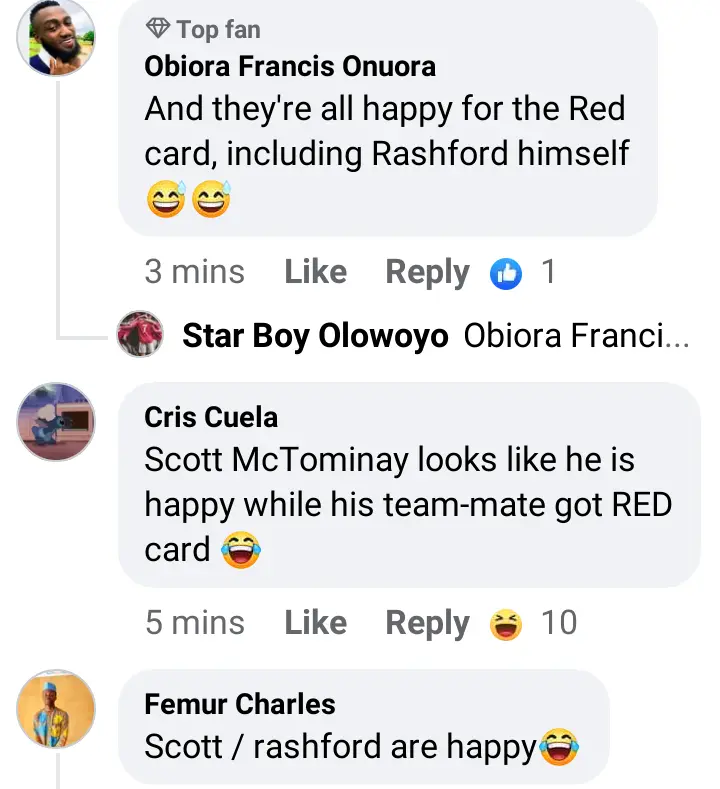Open Cris Cuela's profile picture

click(x=56, y=421)
